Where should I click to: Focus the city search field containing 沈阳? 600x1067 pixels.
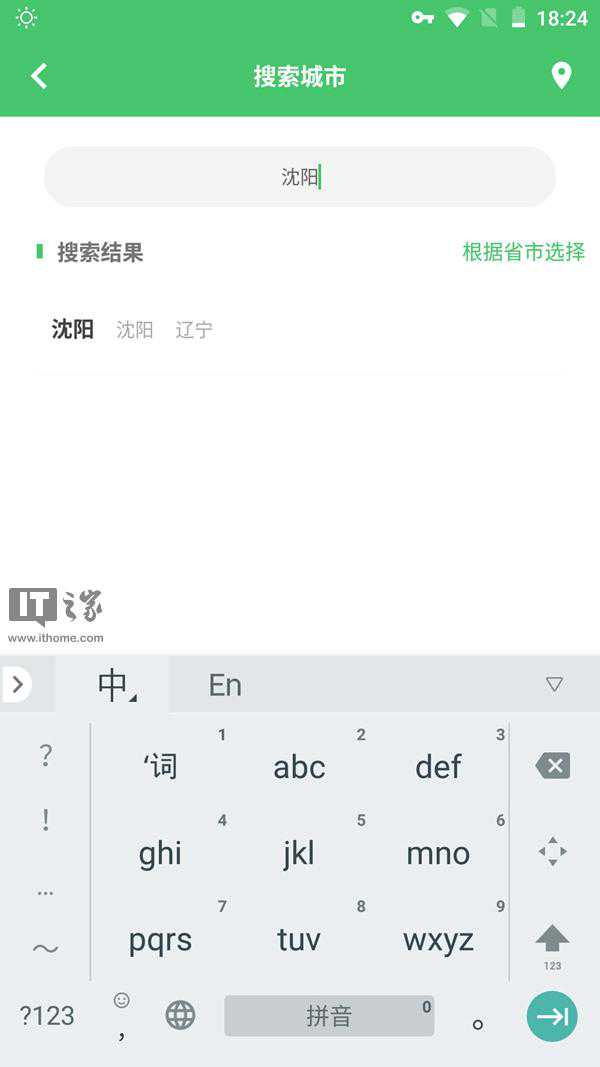point(300,177)
